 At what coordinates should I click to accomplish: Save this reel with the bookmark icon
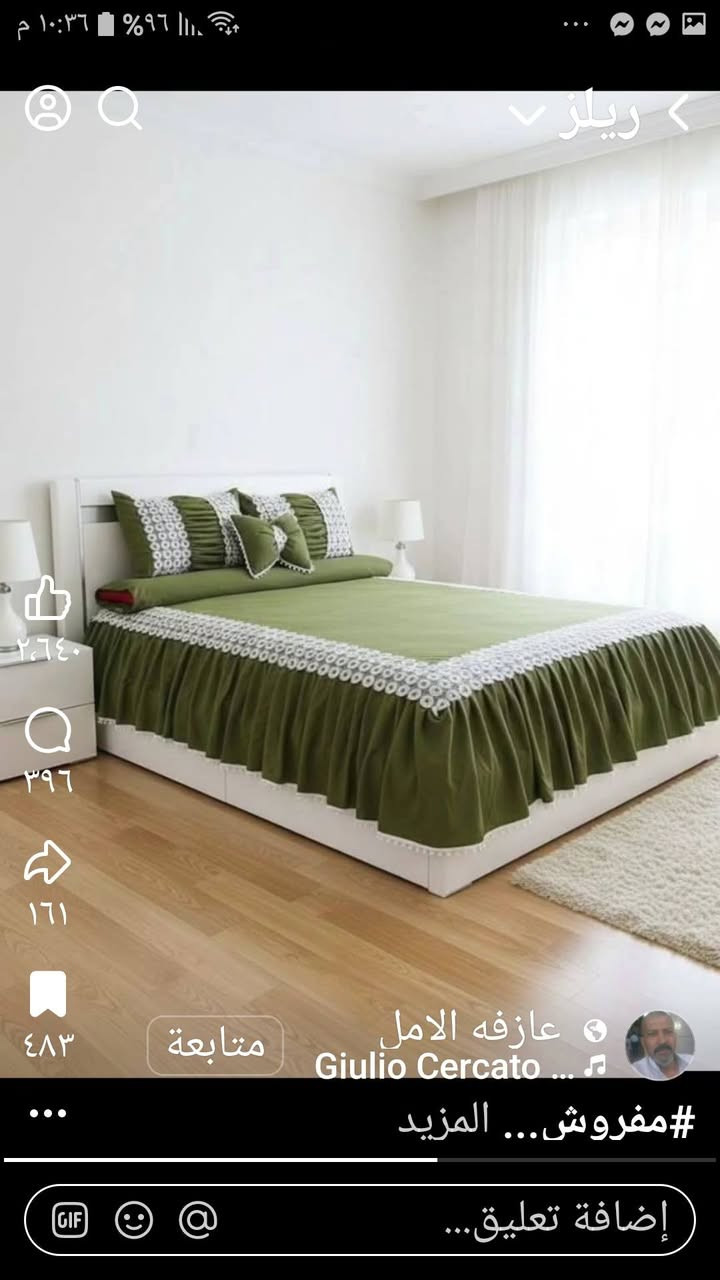pyautogui.click(x=47, y=994)
